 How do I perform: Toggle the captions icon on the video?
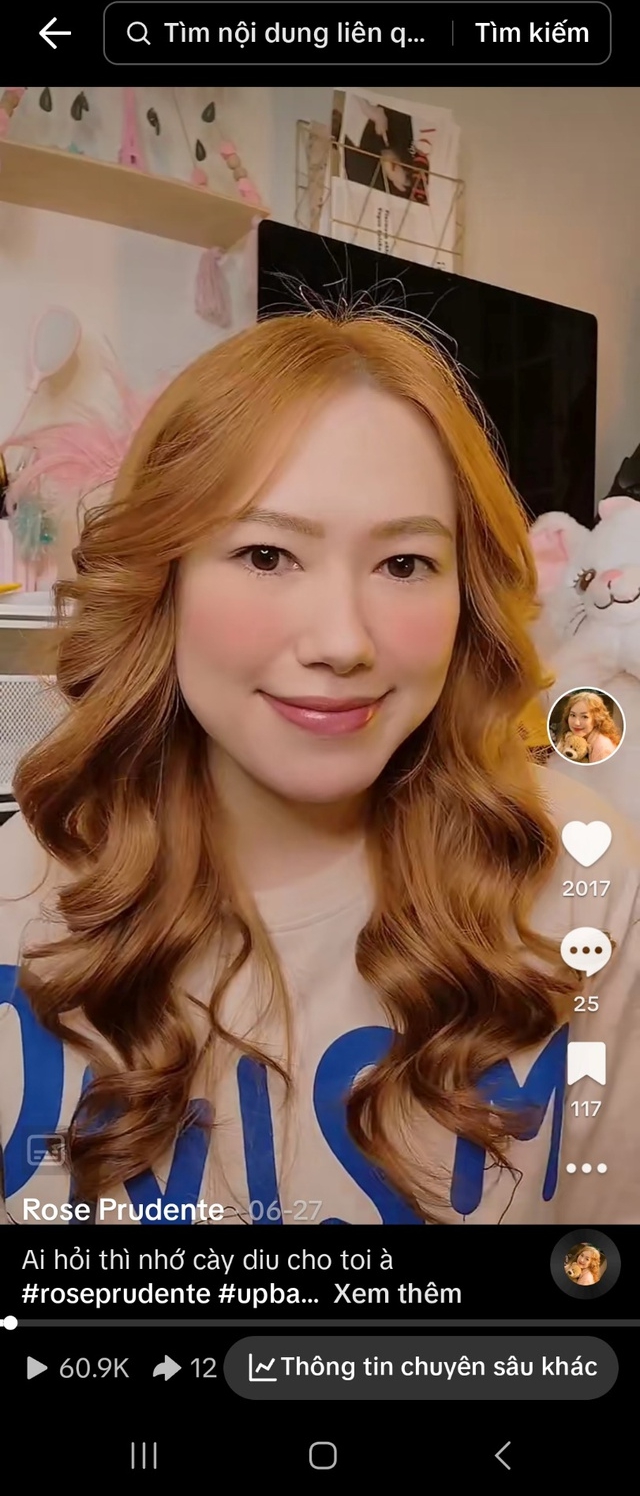pos(46,1151)
